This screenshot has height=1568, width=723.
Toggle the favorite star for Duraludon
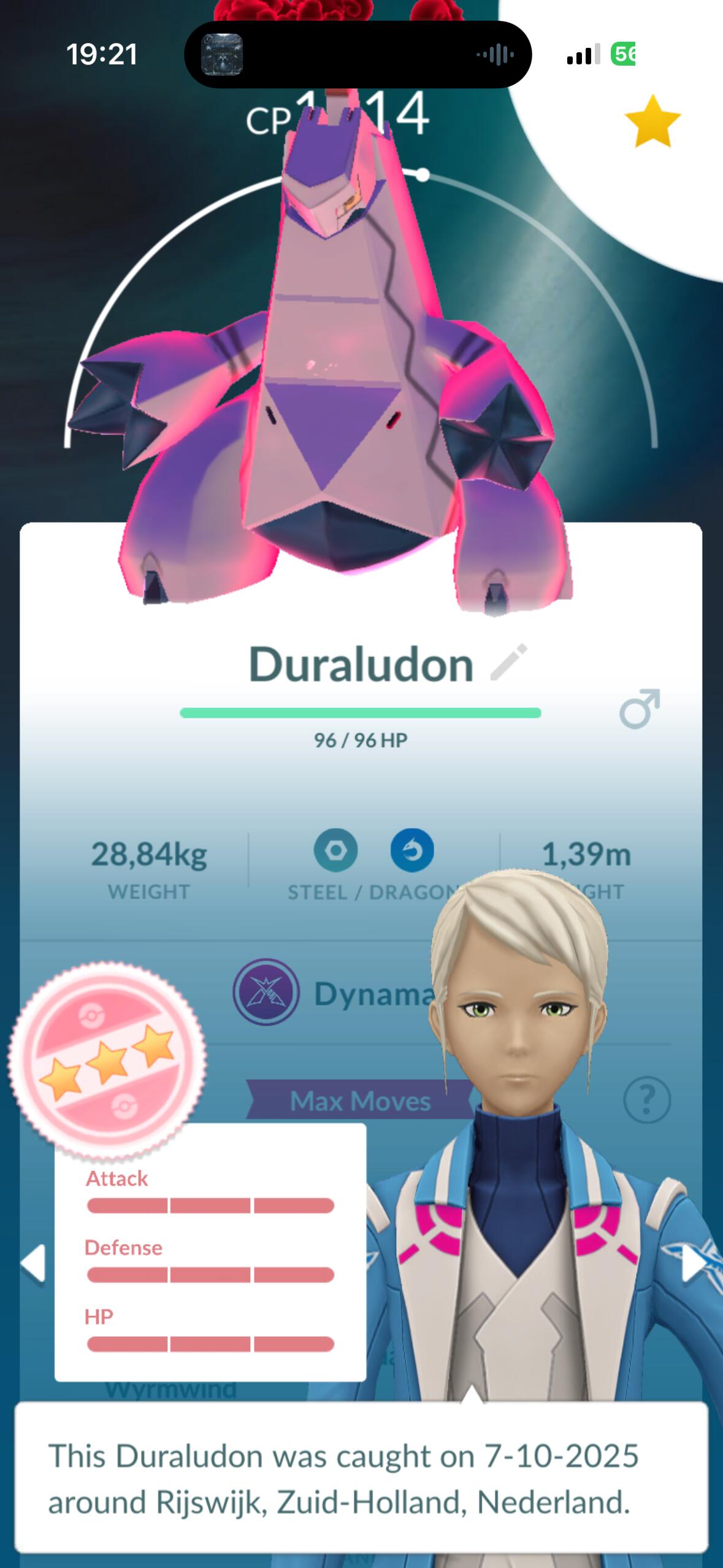click(x=652, y=121)
